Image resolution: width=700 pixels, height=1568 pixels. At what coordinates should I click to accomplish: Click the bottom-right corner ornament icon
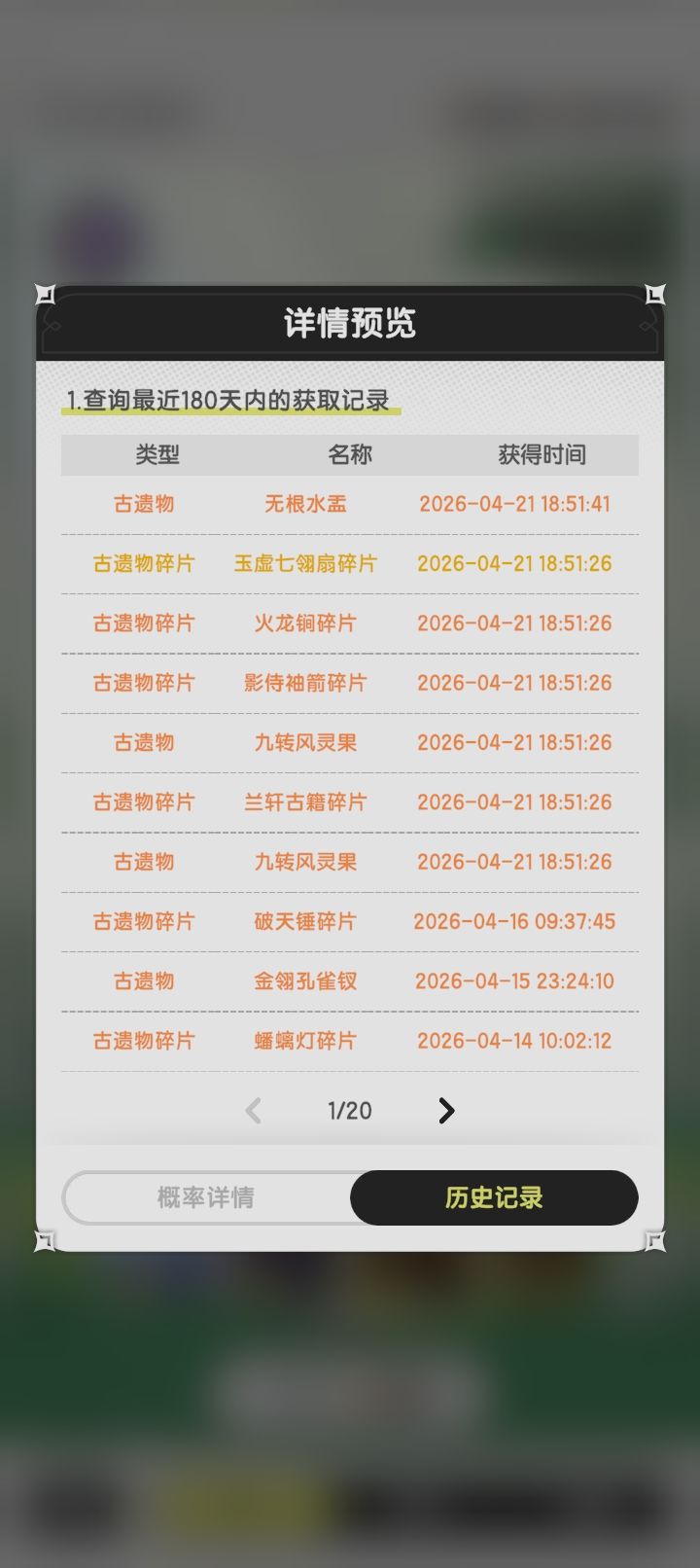click(657, 1242)
